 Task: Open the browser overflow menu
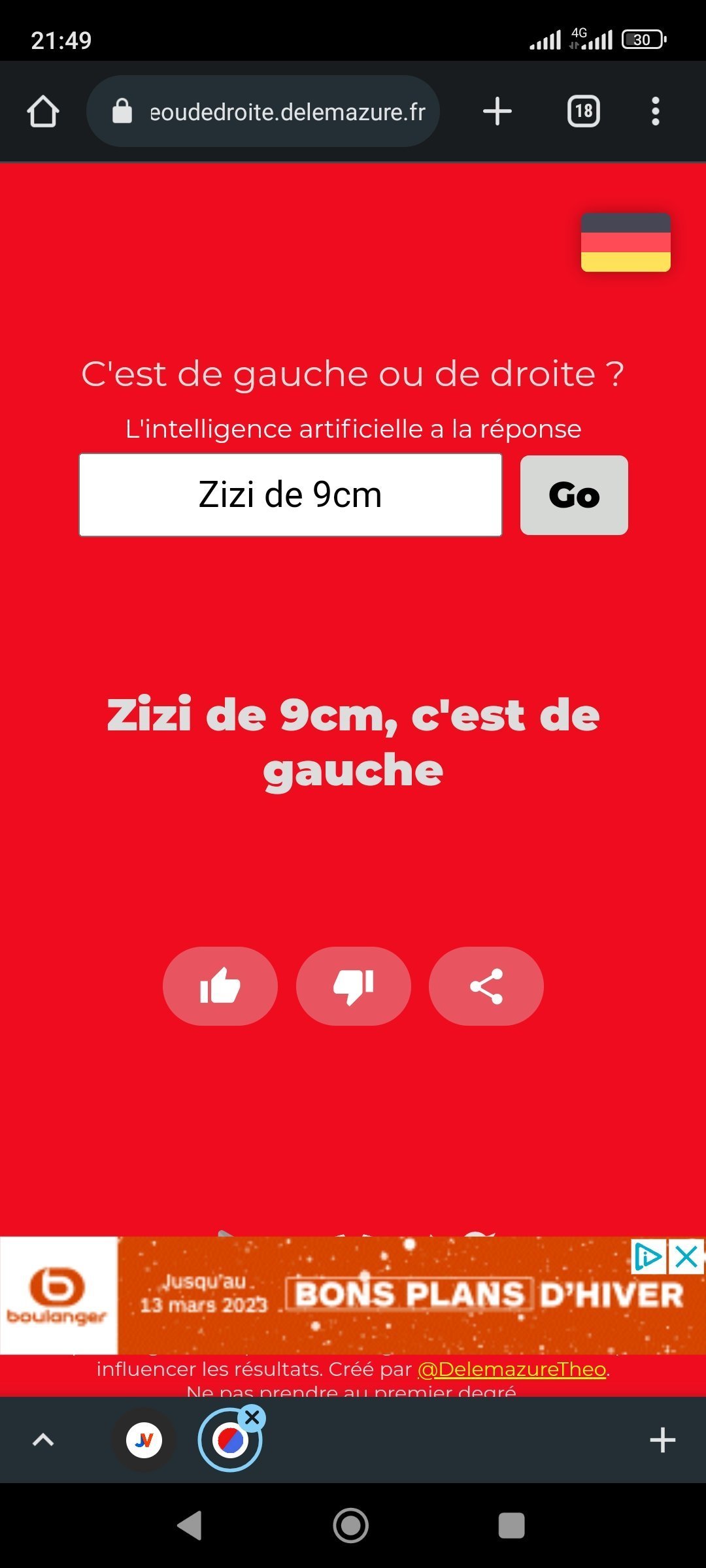click(656, 111)
